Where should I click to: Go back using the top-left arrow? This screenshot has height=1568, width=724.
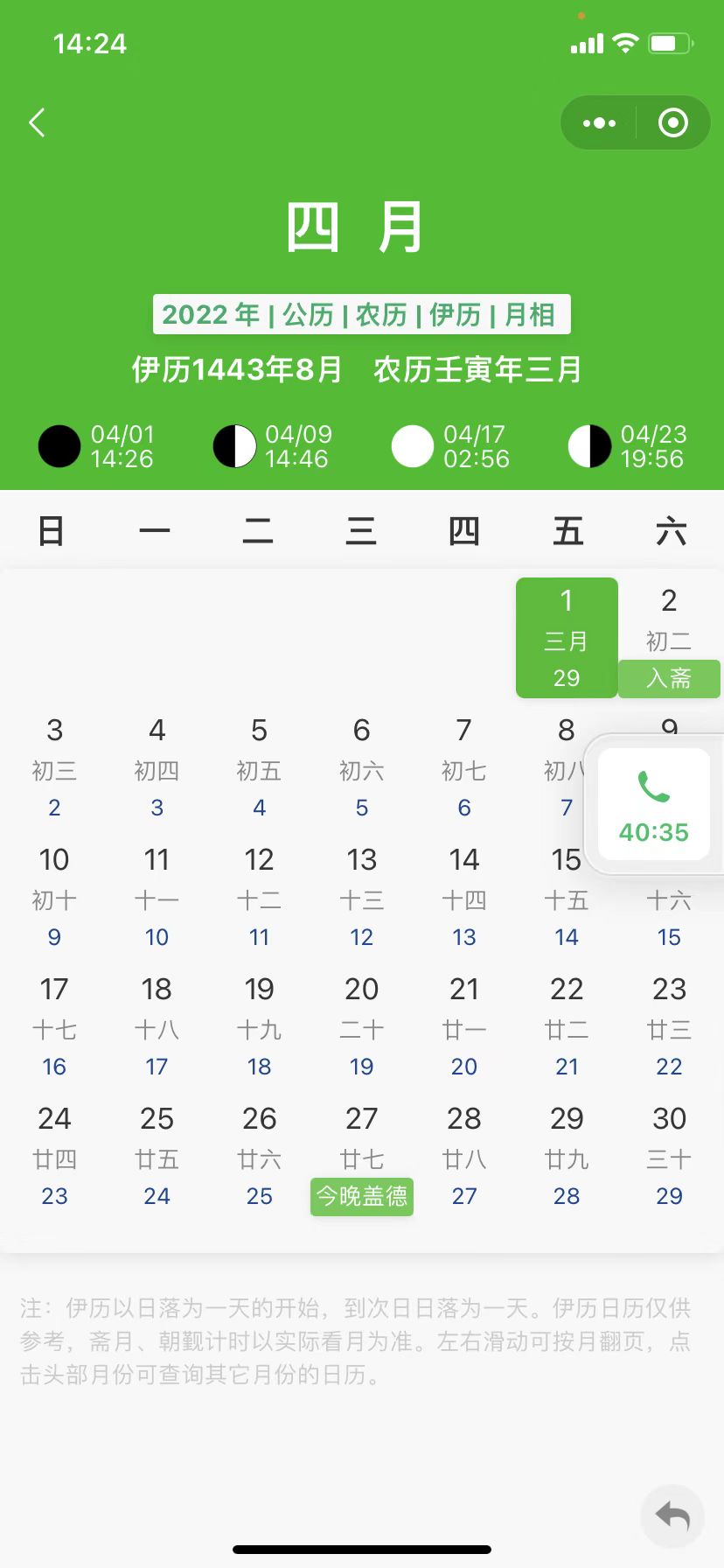click(x=37, y=122)
